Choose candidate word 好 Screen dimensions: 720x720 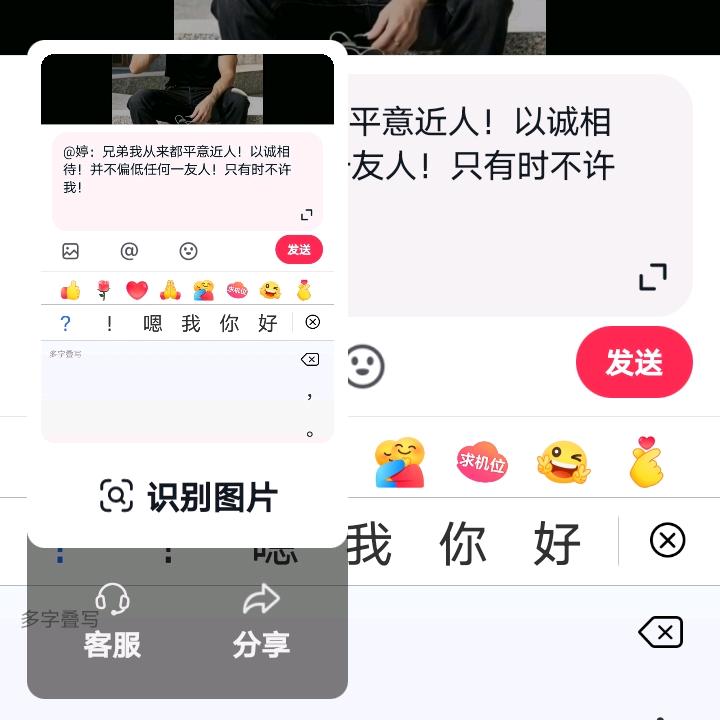click(x=557, y=543)
